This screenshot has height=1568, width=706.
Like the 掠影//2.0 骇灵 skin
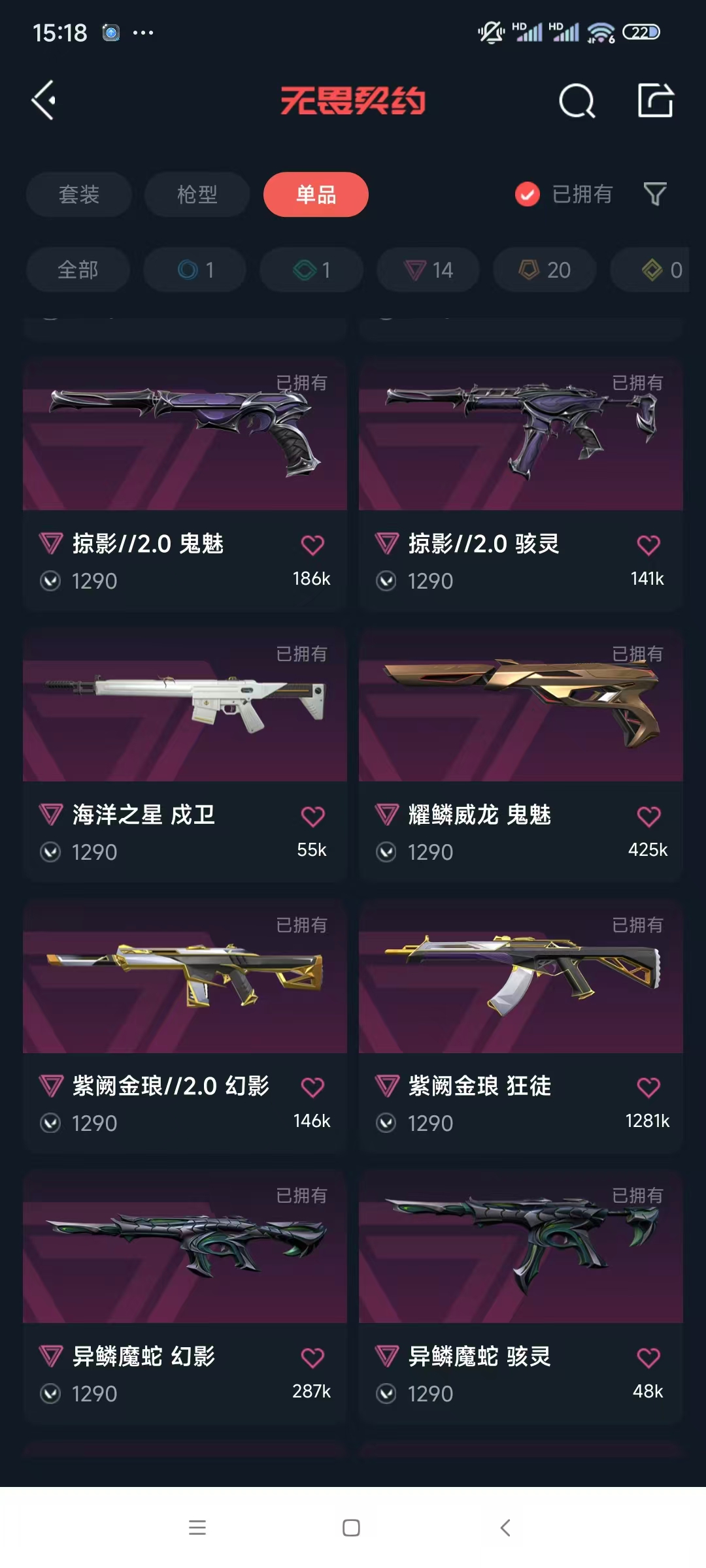pos(648,545)
